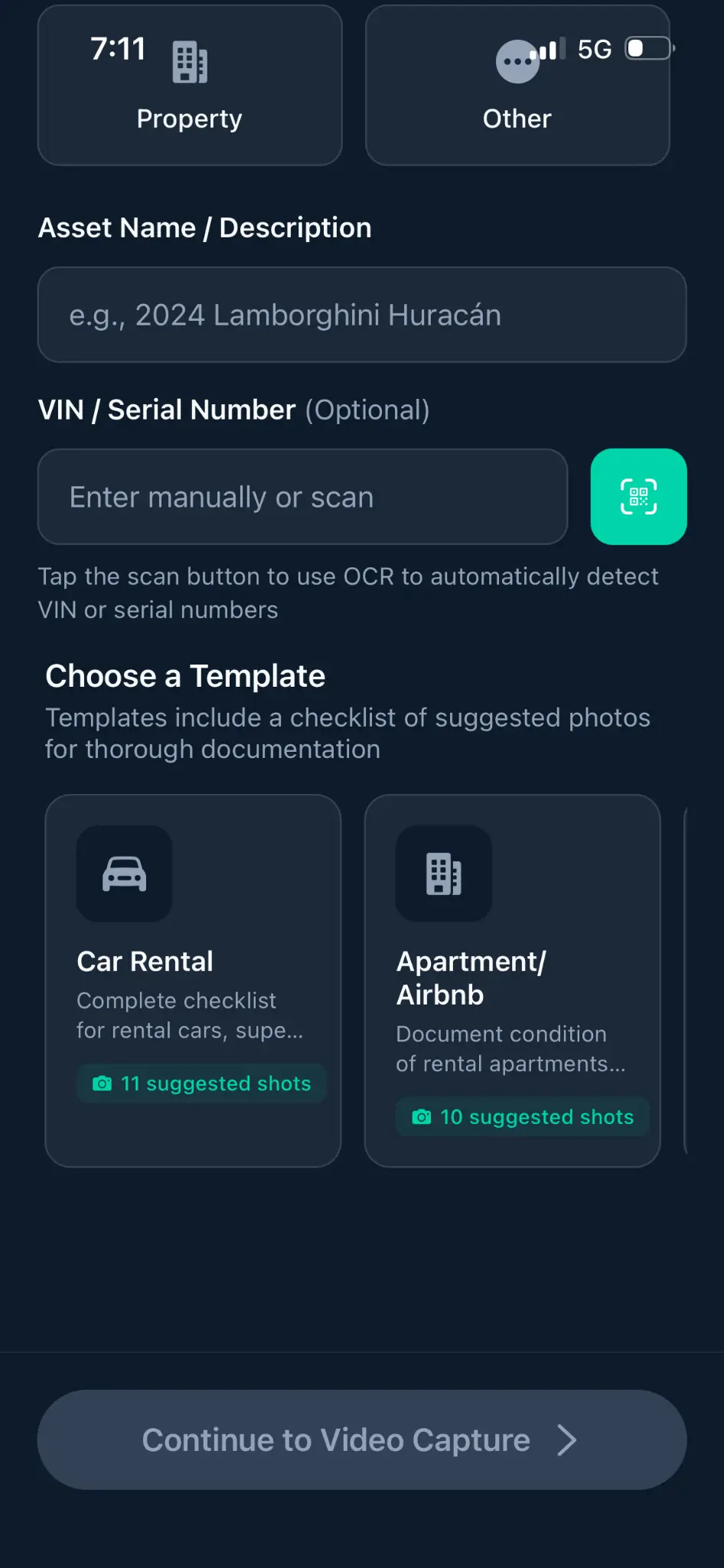Image resolution: width=724 pixels, height=1568 pixels.
Task: Focus the Asset Name / Description field
Action: [362, 315]
